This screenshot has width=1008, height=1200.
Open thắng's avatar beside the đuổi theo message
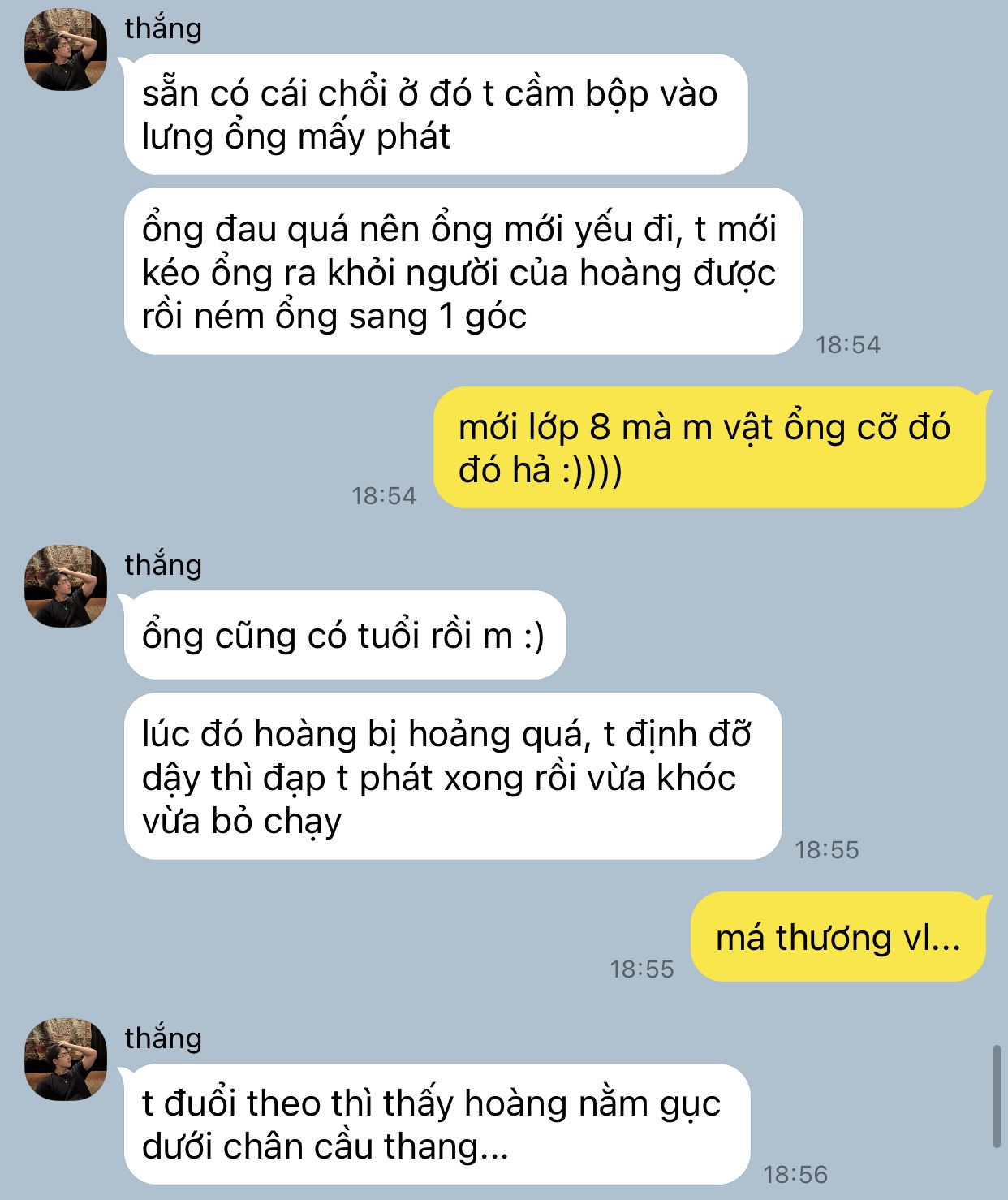66,1060
